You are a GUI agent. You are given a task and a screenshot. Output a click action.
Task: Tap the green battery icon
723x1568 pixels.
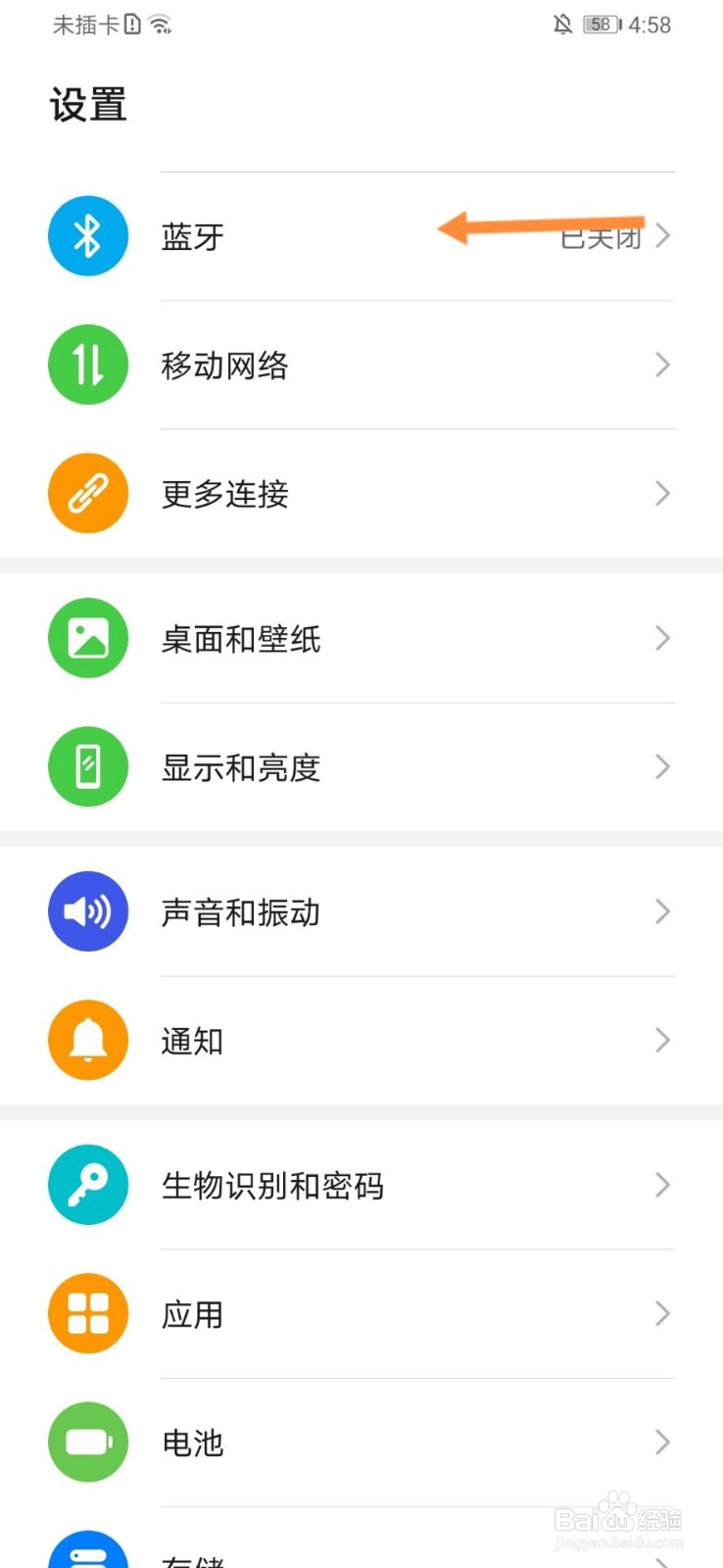[x=87, y=1442]
